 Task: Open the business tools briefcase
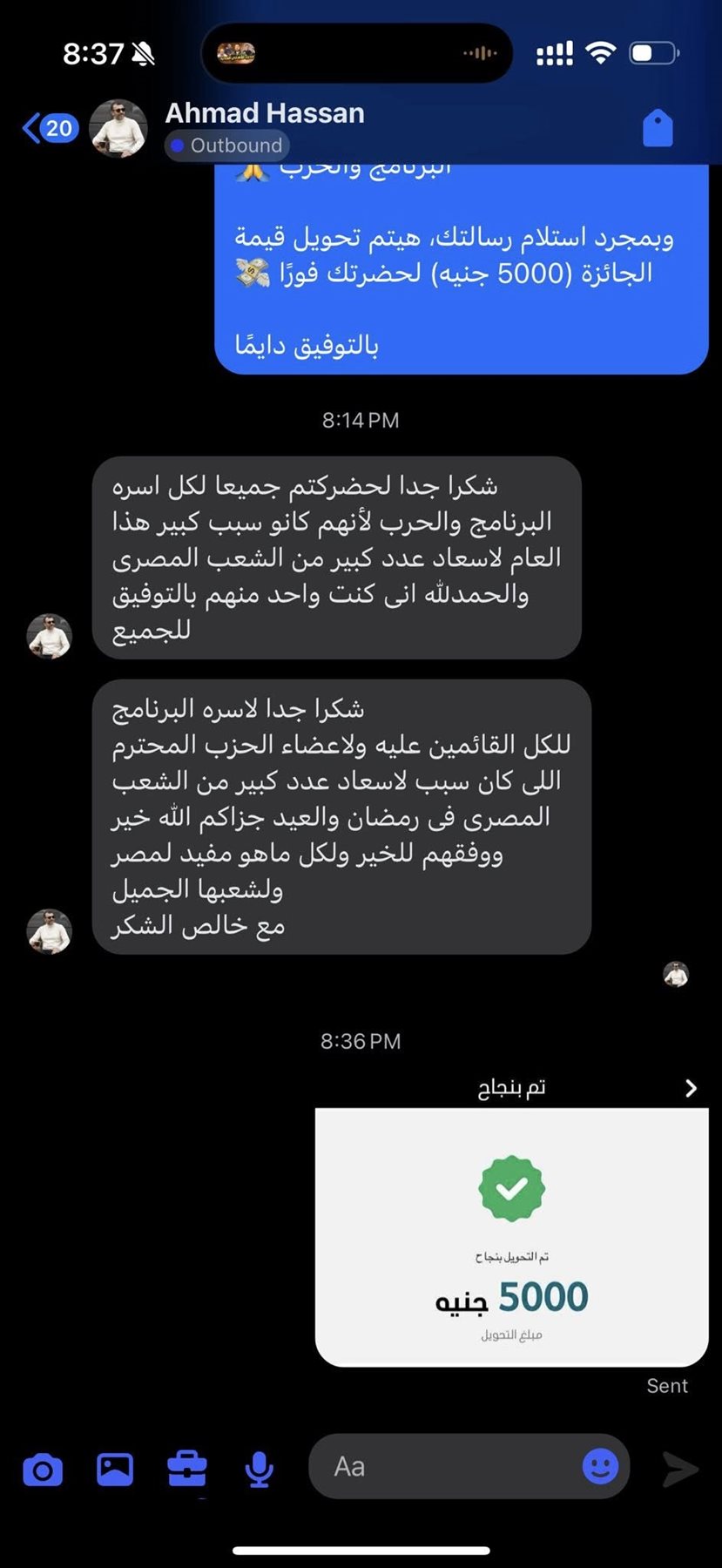click(187, 1469)
